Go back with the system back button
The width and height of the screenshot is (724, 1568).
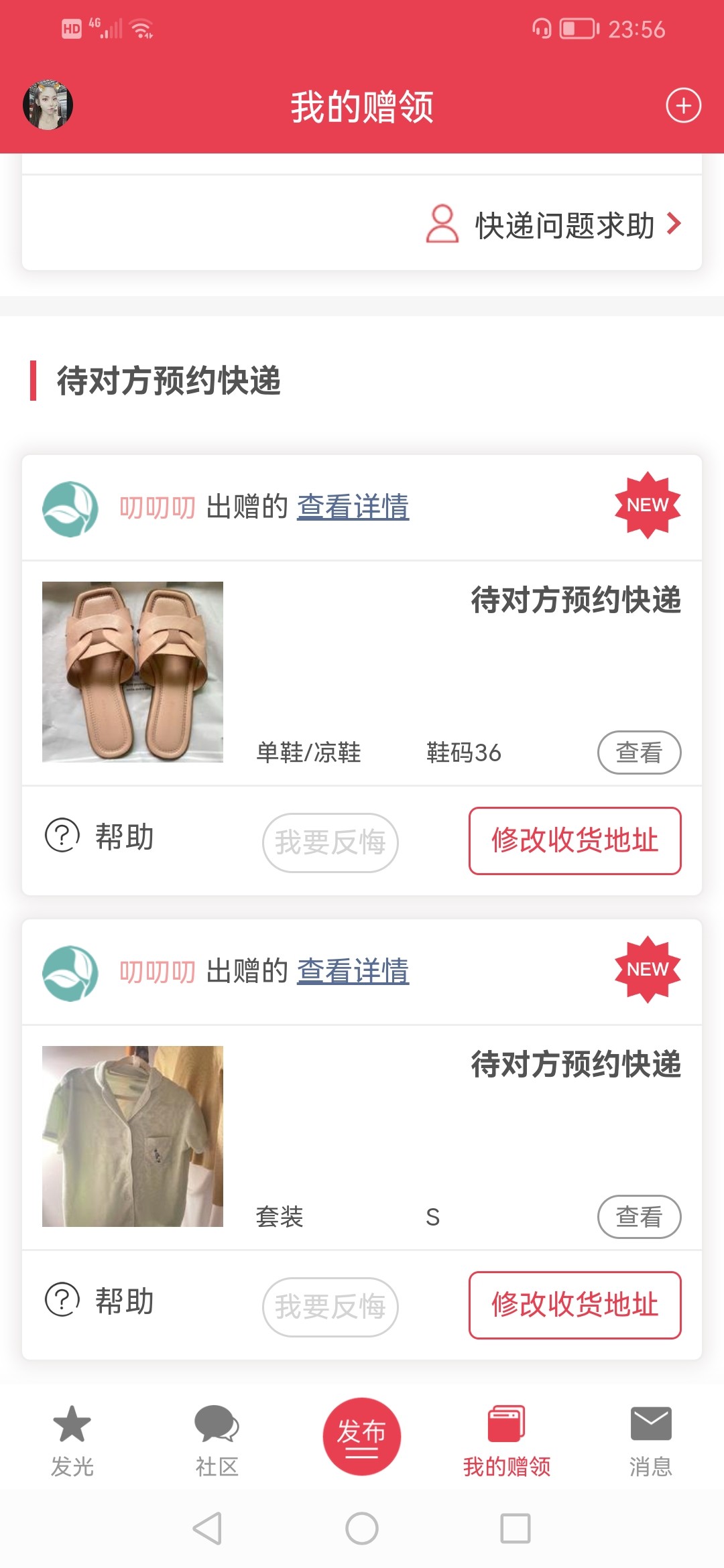click(207, 1528)
